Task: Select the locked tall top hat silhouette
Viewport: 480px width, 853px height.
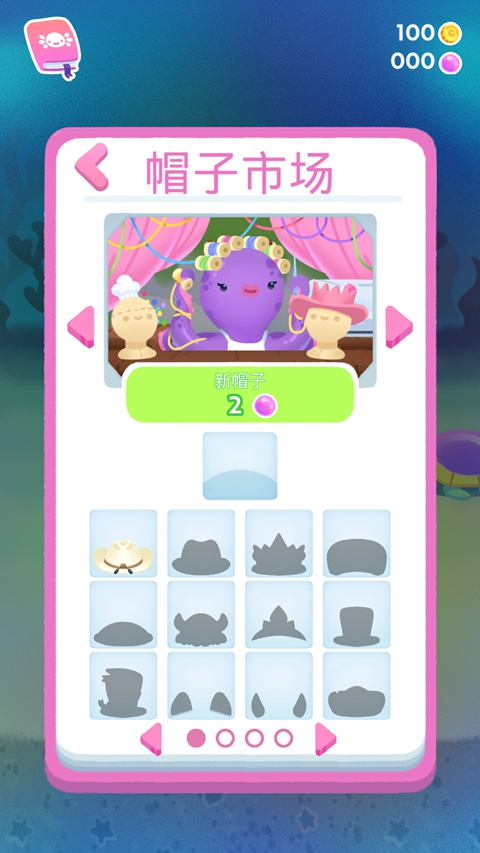Action: (356, 614)
